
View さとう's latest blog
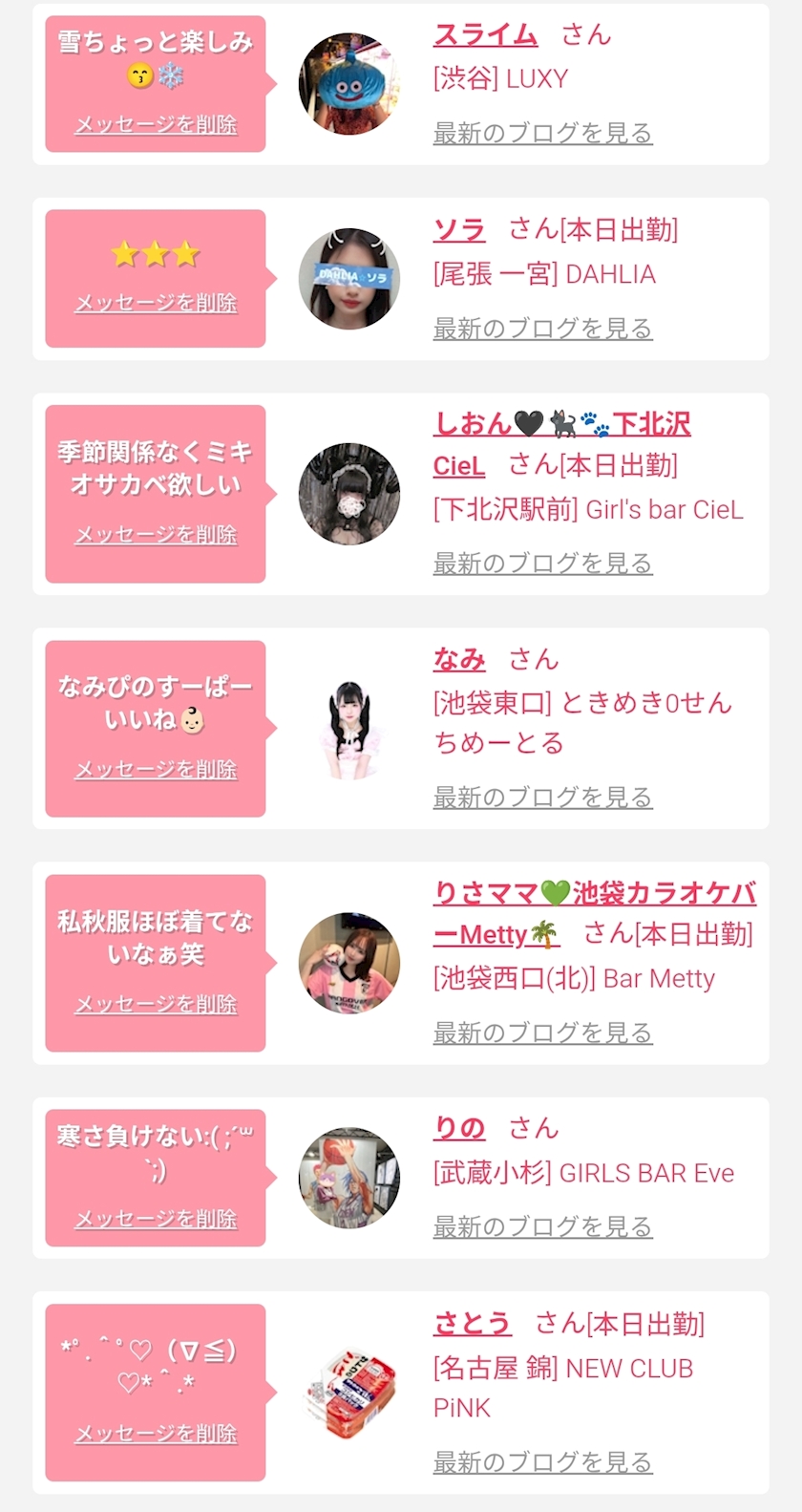point(542,1462)
